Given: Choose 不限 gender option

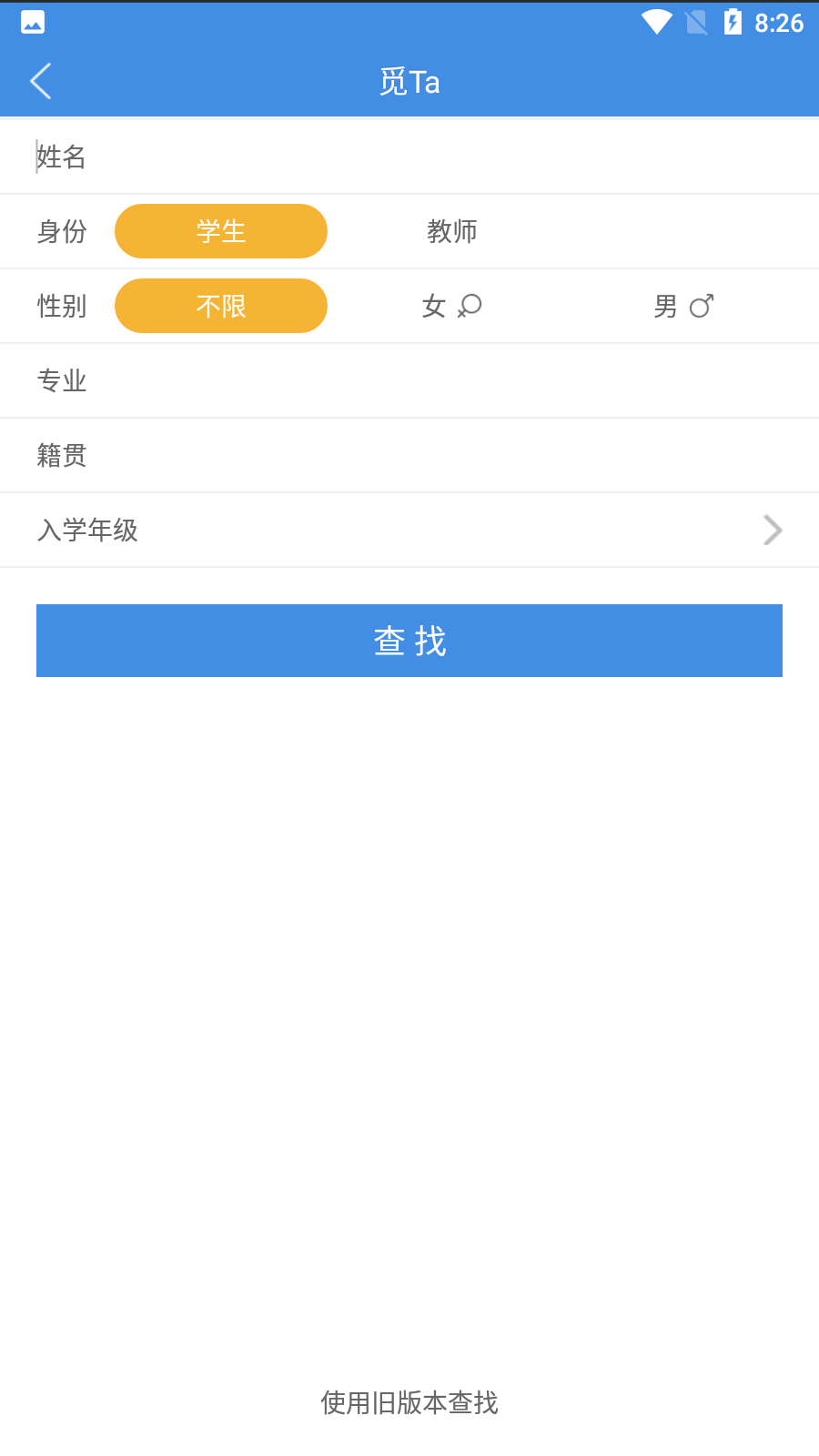Looking at the screenshot, I should [x=220, y=306].
